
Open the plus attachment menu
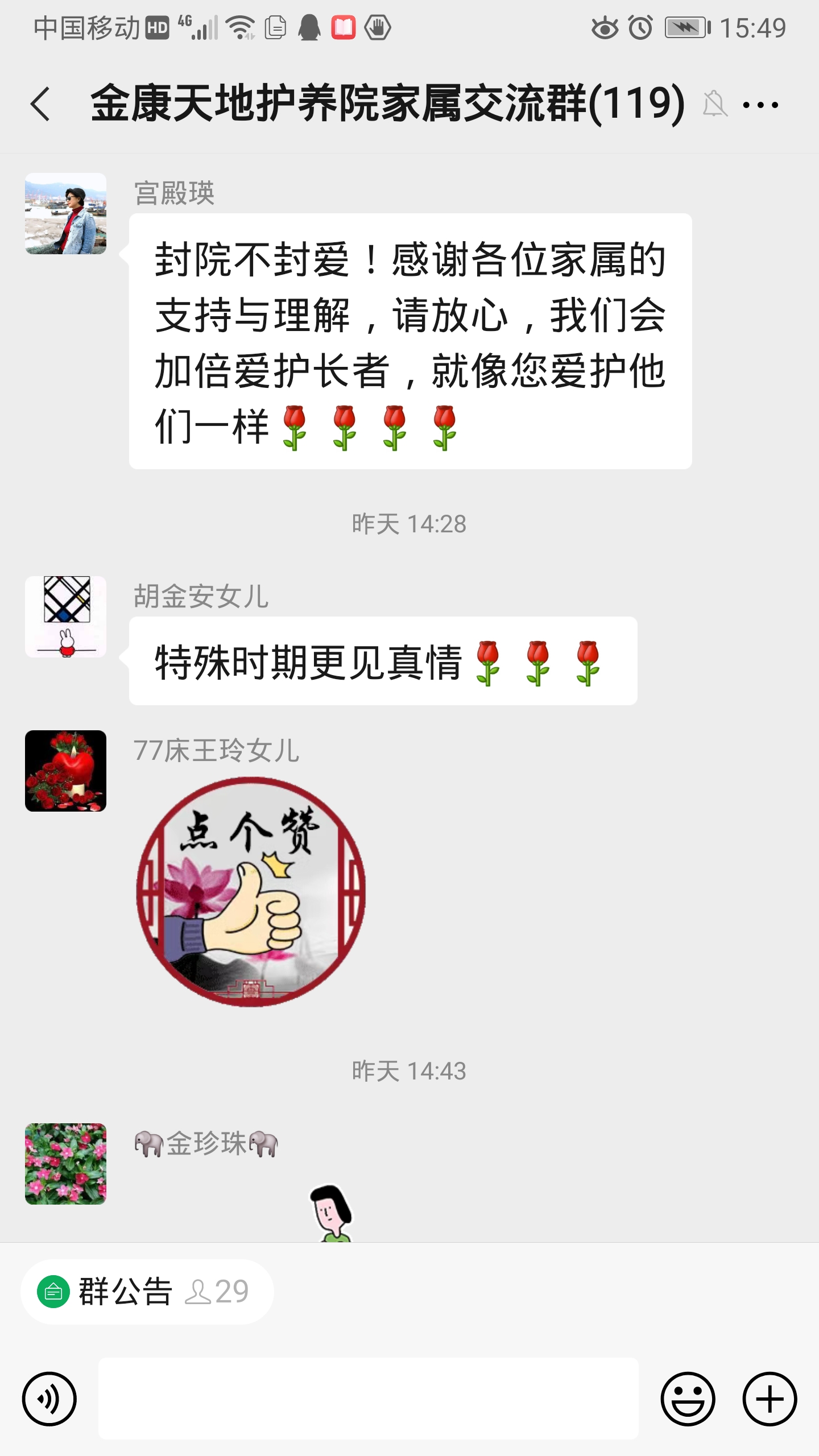770,1399
